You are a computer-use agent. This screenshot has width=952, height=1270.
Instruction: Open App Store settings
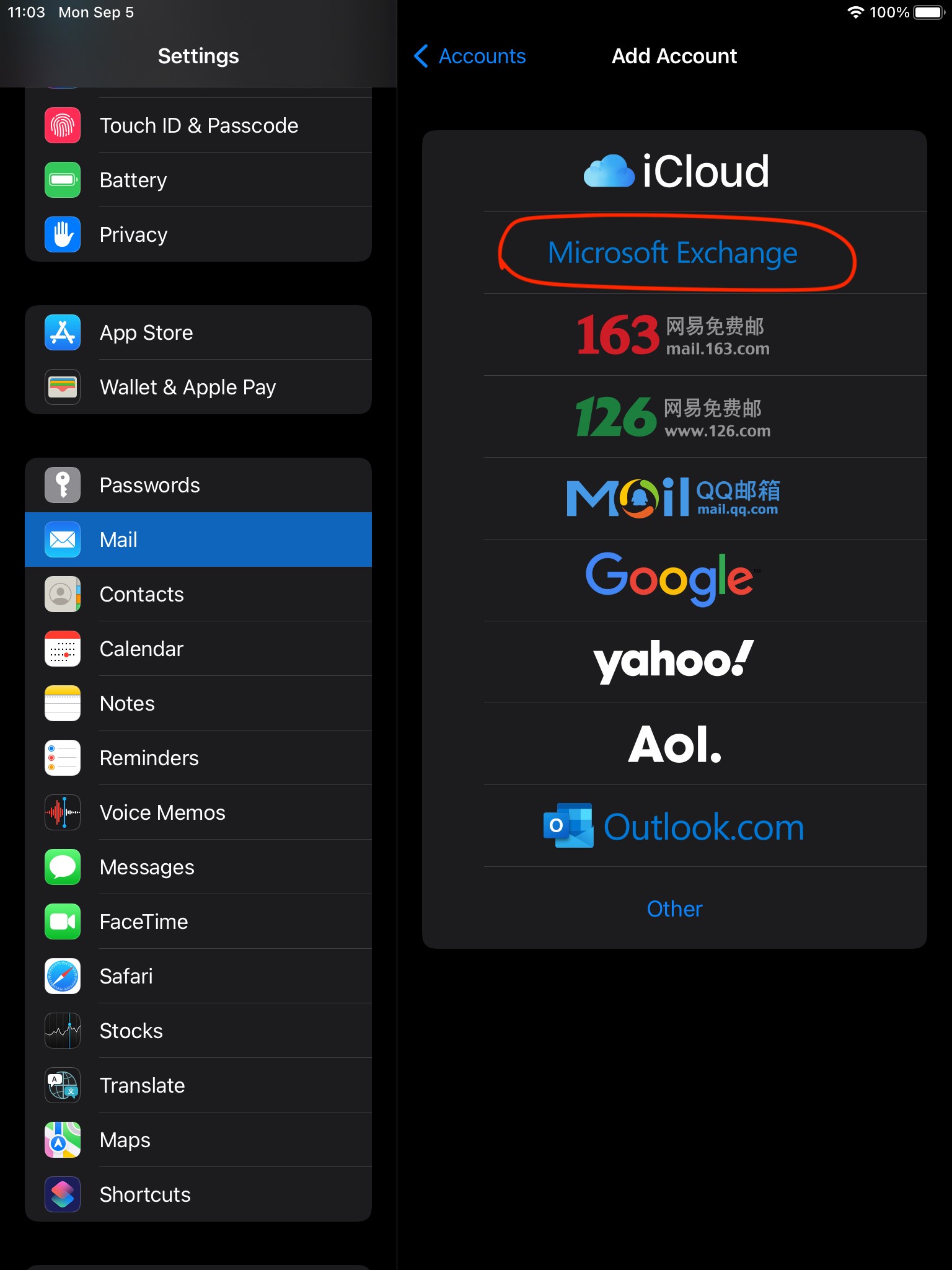coord(198,332)
